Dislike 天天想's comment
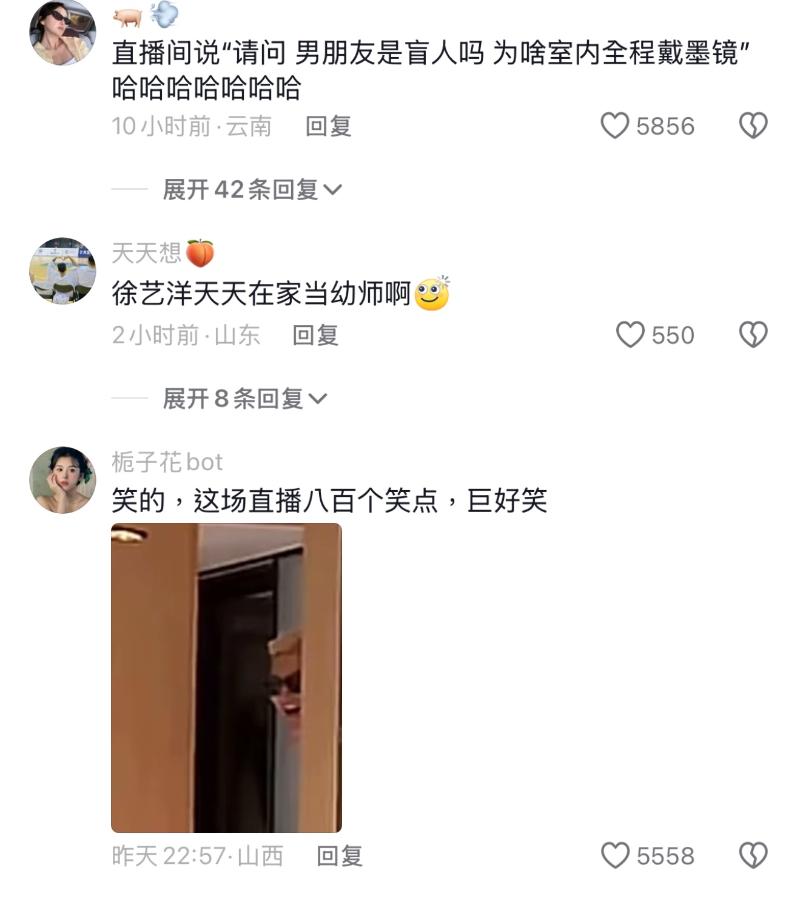 [x=753, y=335]
